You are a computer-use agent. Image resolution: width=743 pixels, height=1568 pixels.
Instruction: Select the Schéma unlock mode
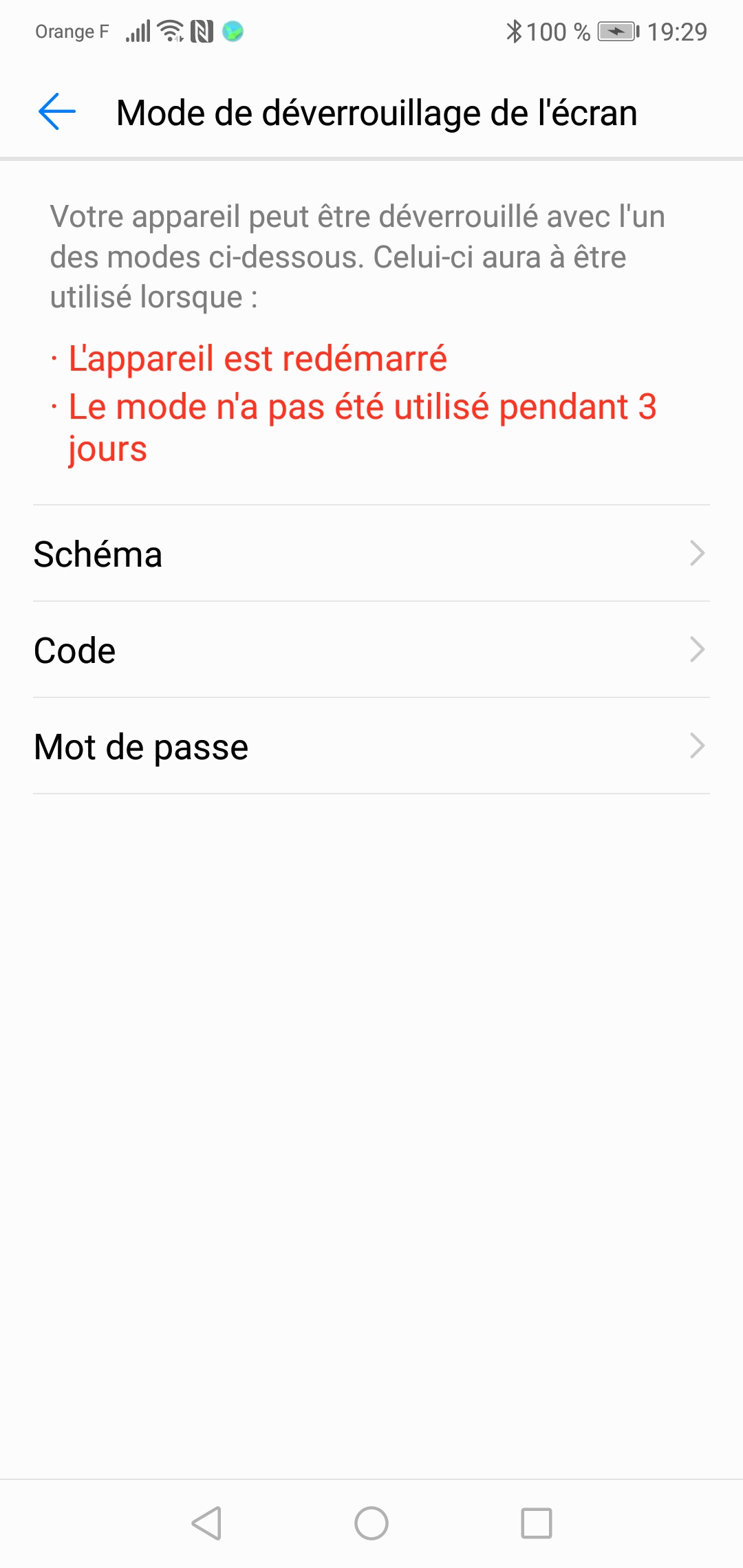371,554
